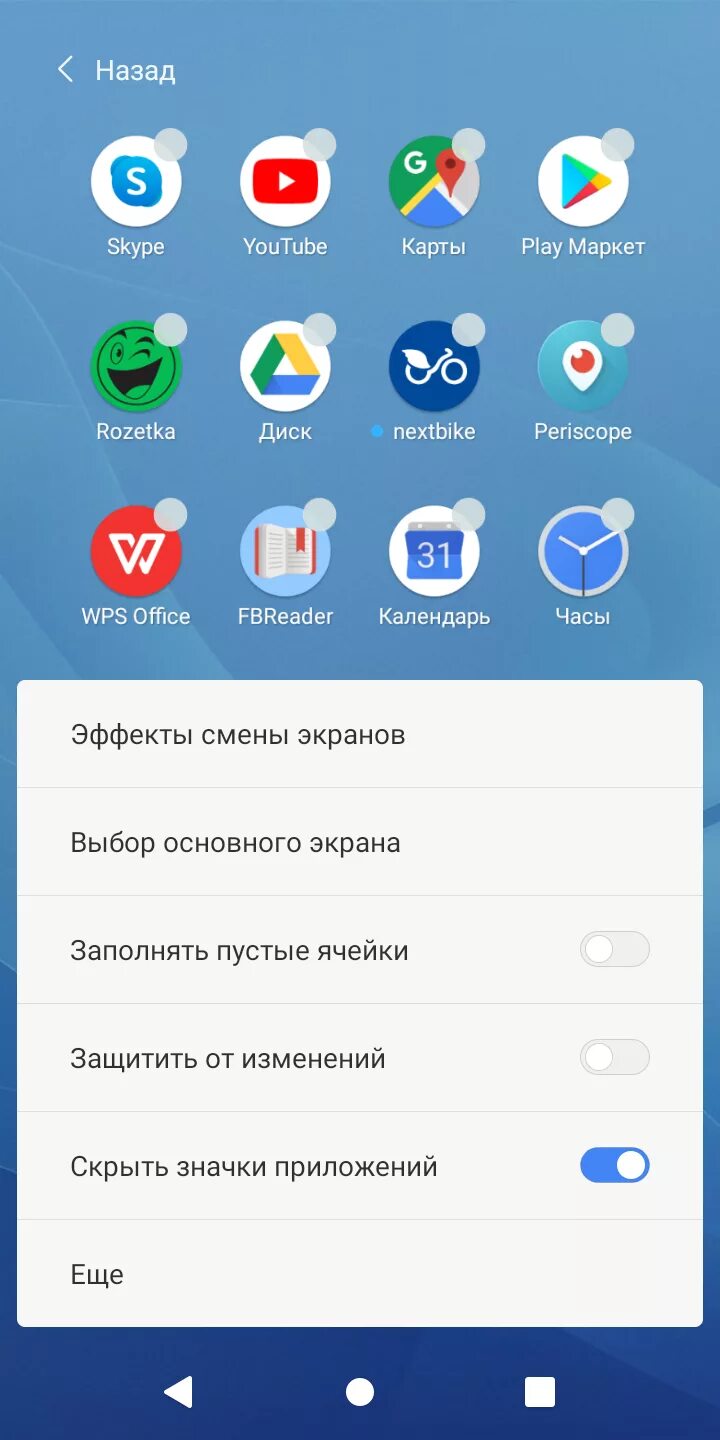This screenshot has width=720, height=1440.
Task: Open Эффекты смены экранов
Action: (360, 734)
